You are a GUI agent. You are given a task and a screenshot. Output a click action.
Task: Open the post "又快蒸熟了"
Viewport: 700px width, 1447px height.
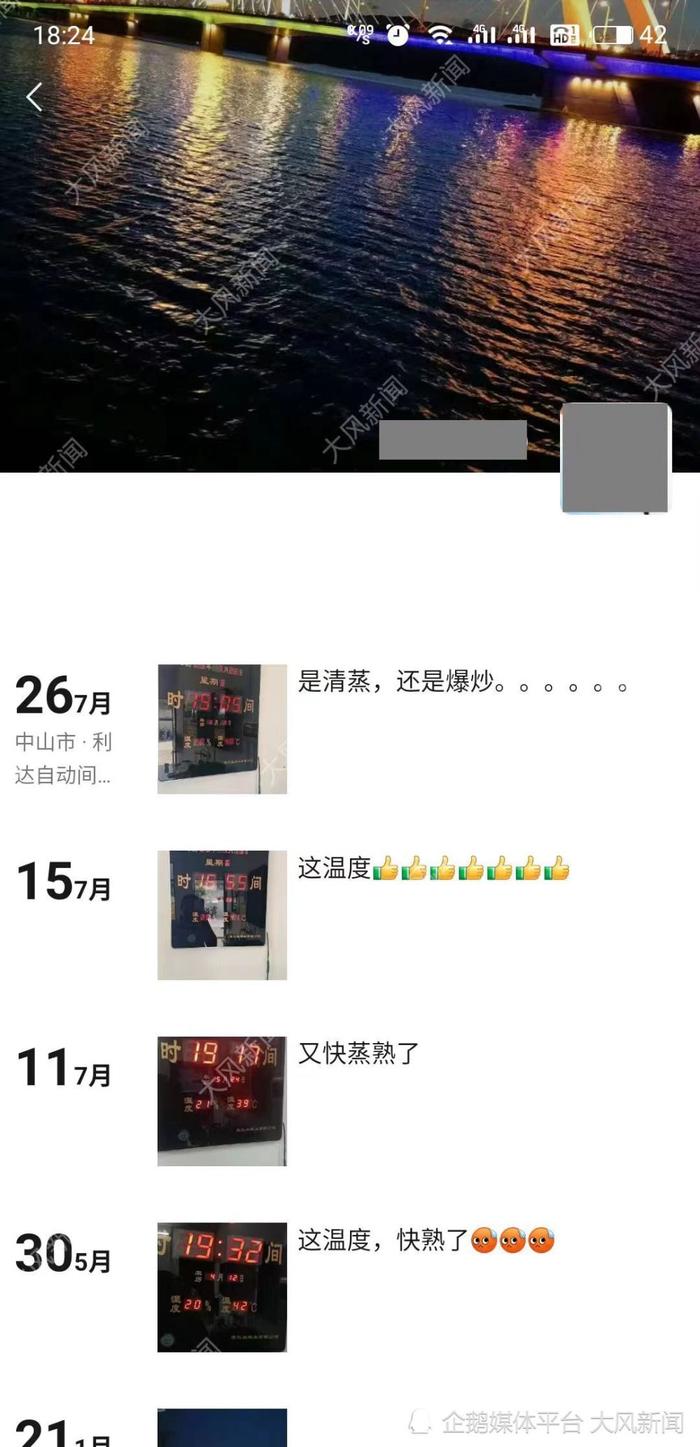pyautogui.click(x=360, y=1053)
